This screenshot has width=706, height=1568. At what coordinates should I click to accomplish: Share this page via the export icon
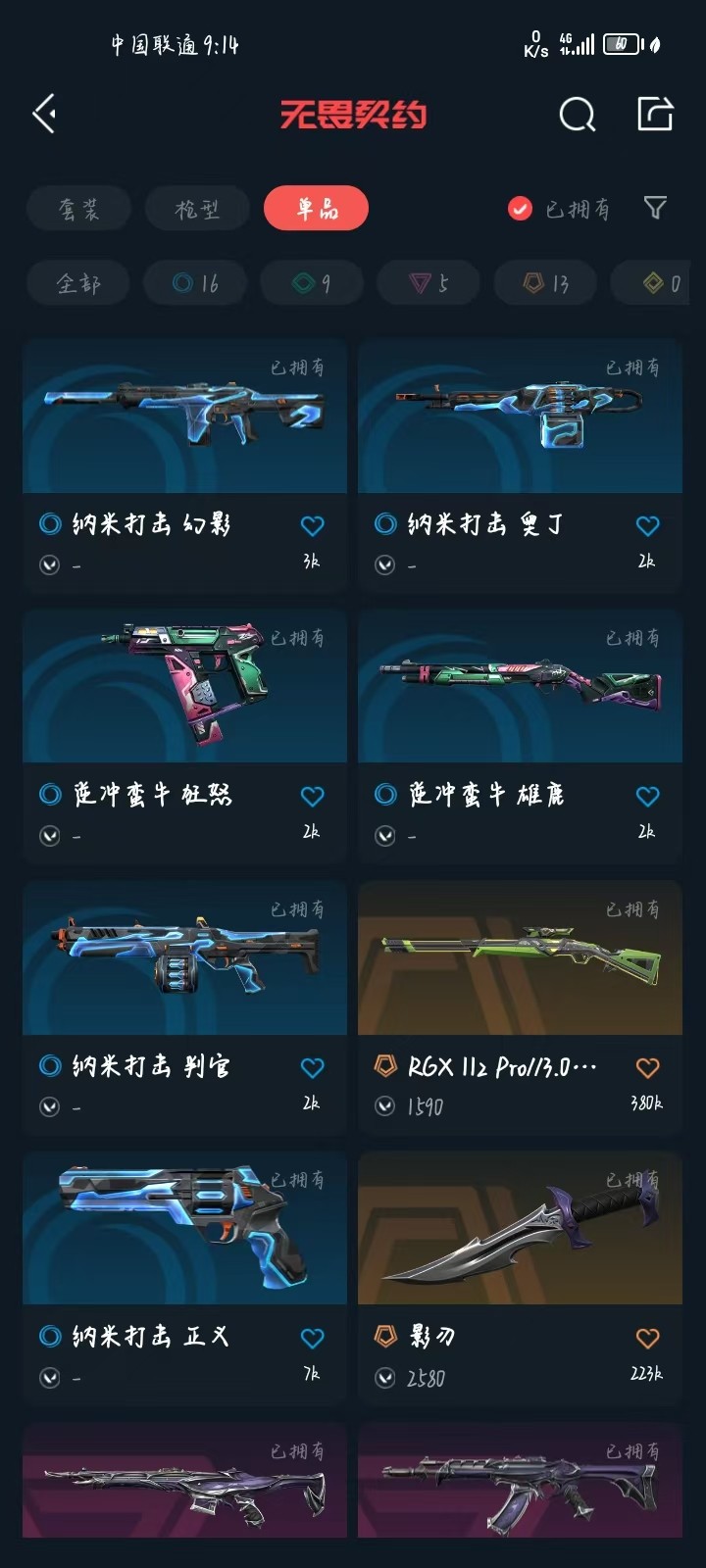654,114
